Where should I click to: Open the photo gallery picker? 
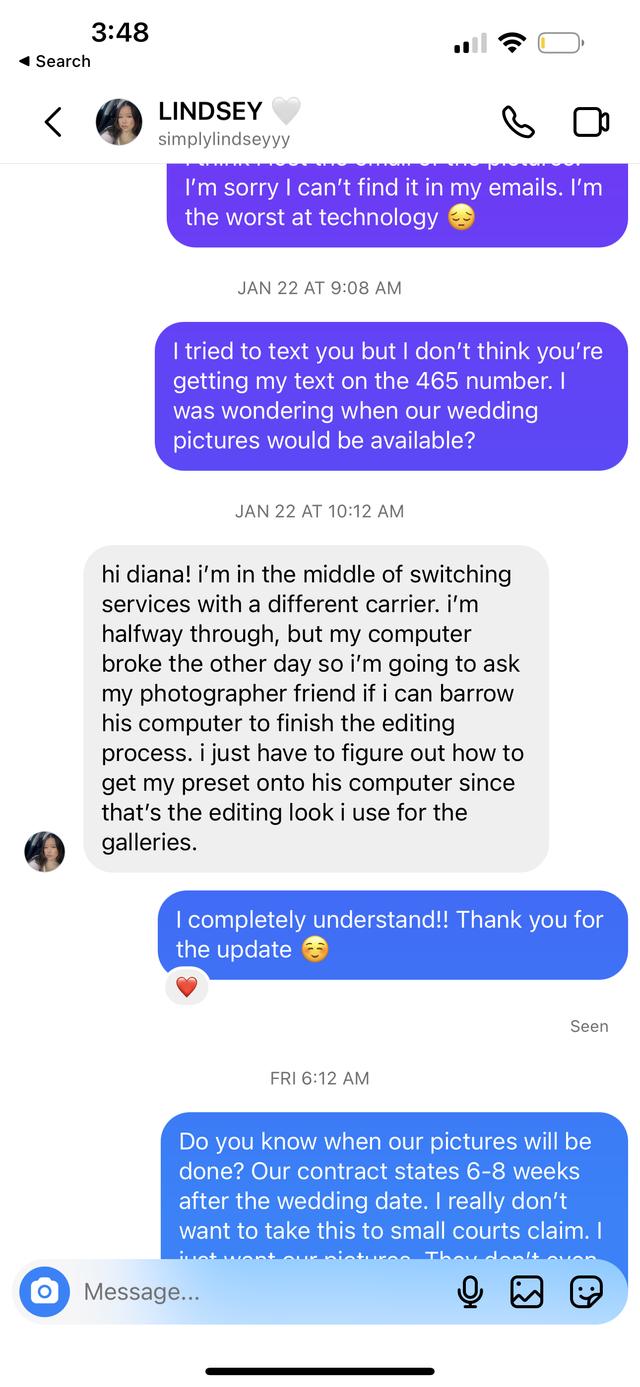pos(526,1292)
